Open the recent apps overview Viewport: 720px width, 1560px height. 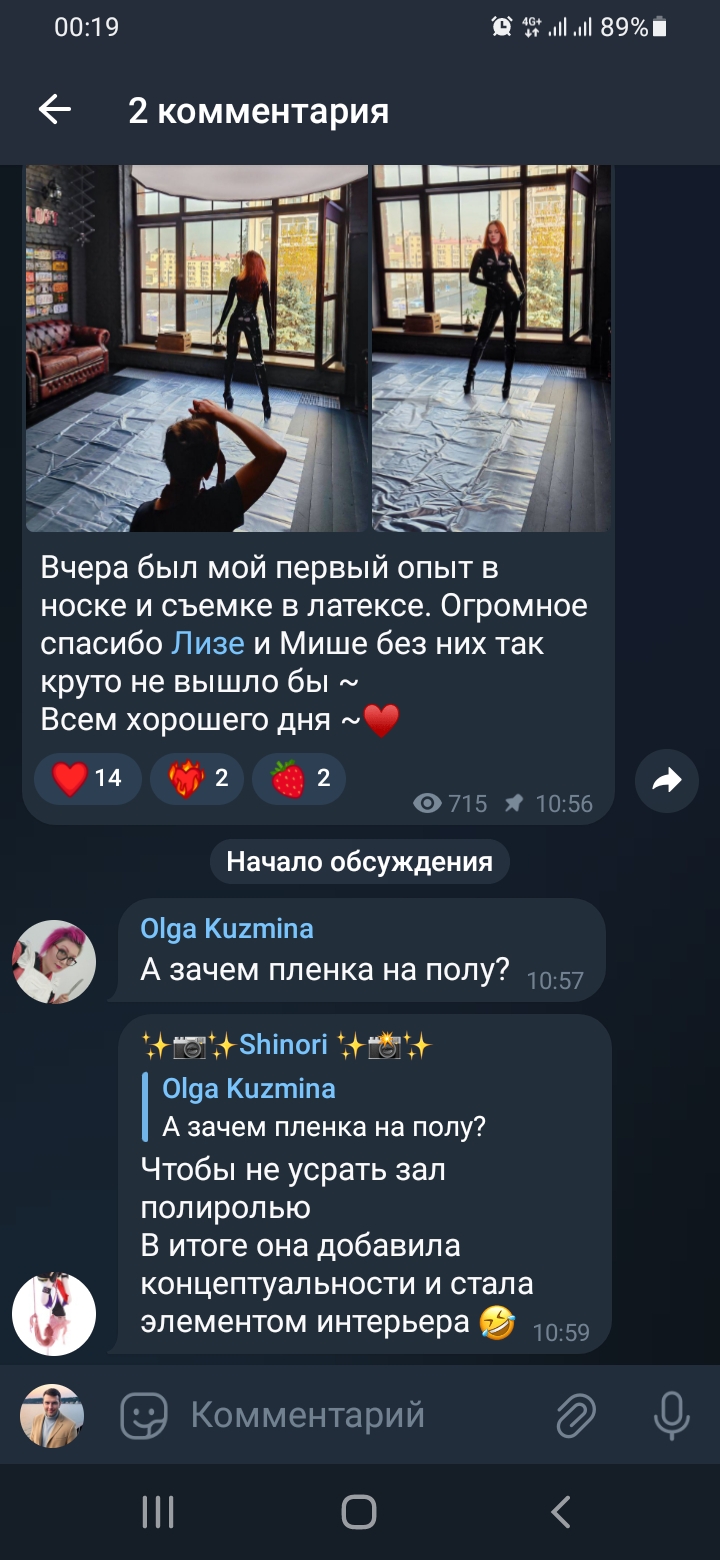point(157,1512)
